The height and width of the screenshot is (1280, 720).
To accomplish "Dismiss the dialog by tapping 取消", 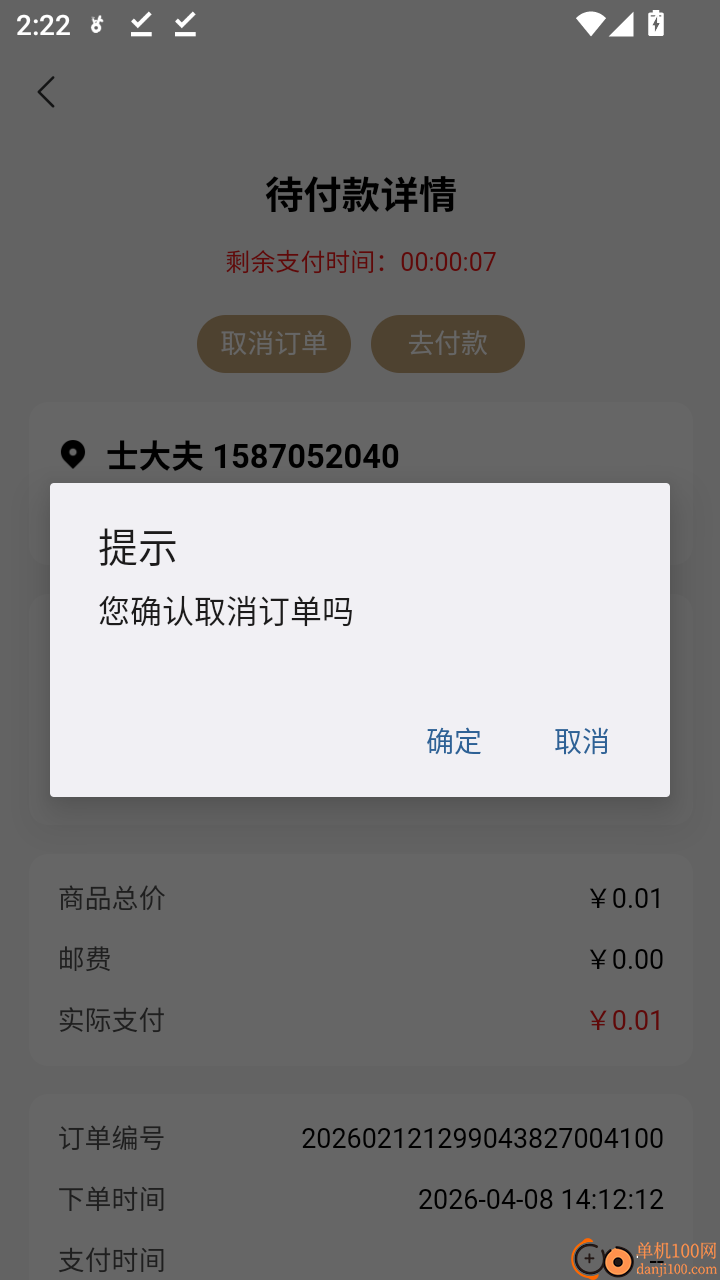I will (x=581, y=741).
